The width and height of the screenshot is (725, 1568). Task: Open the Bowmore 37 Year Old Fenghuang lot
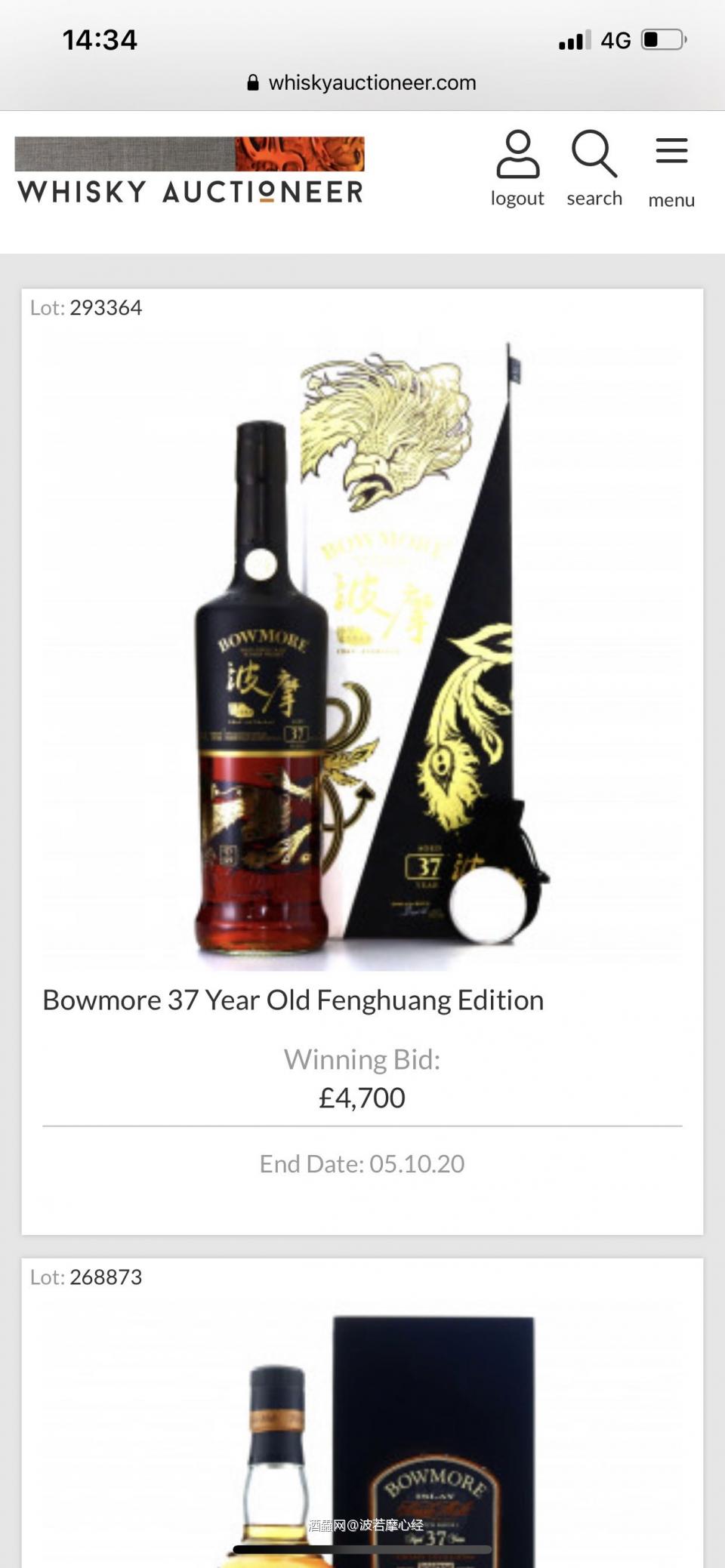tap(293, 1000)
